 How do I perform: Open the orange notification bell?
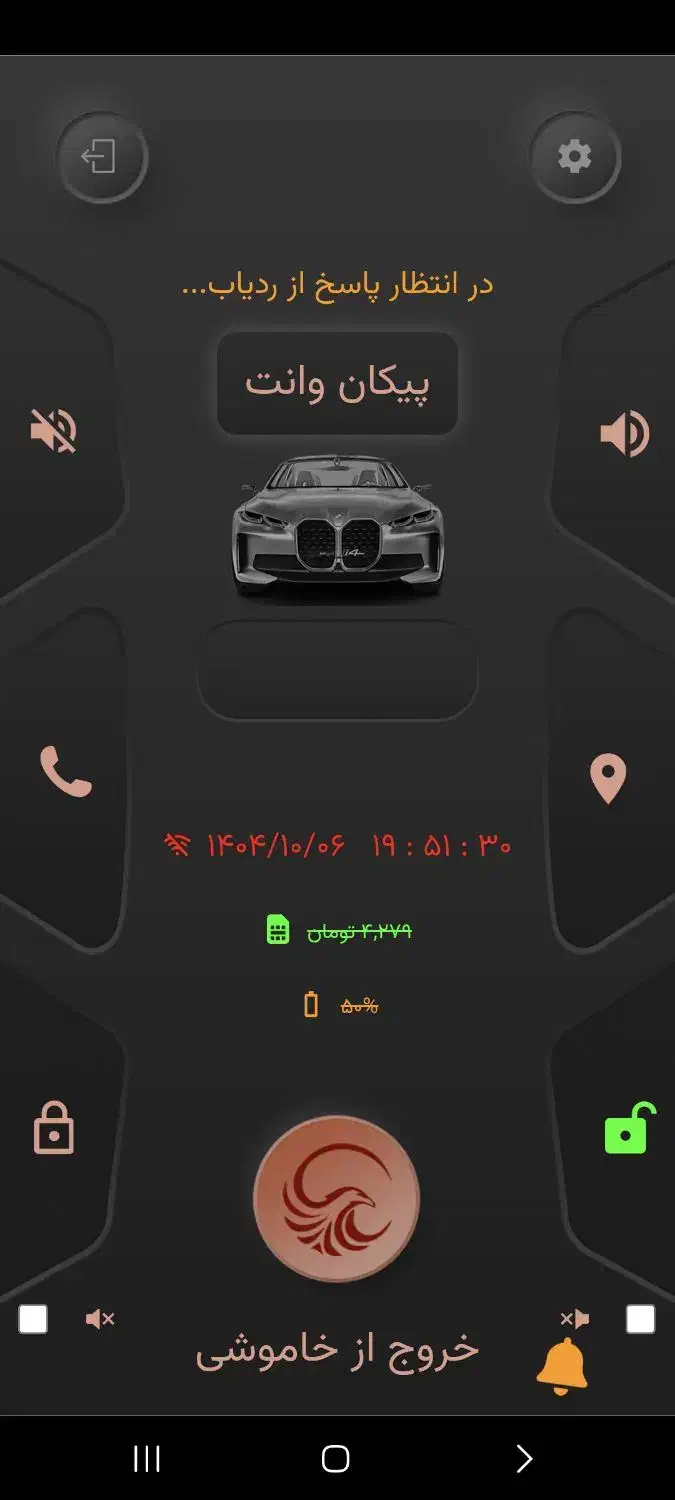[562, 1366]
